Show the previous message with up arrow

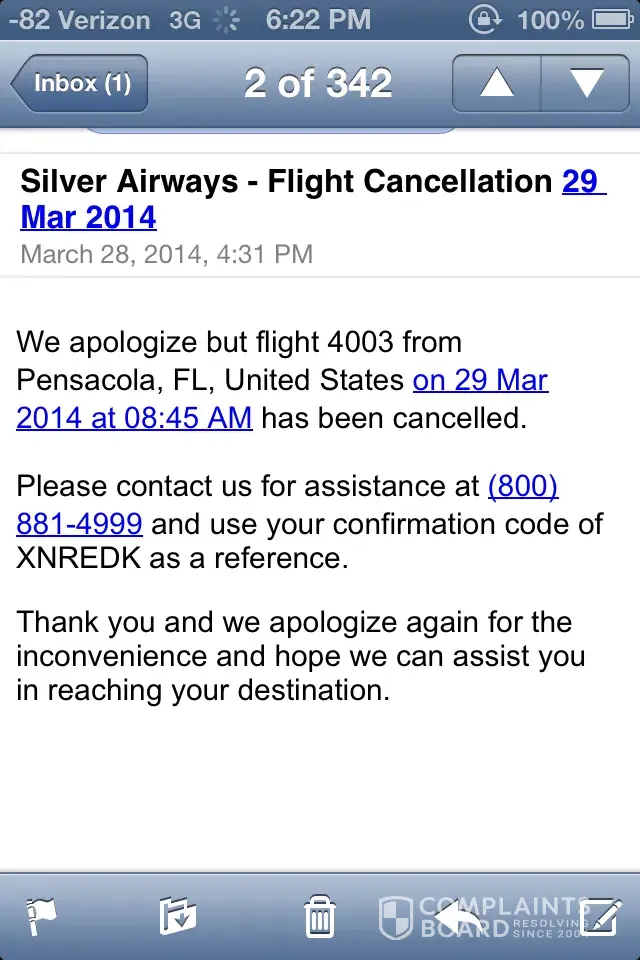point(496,84)
